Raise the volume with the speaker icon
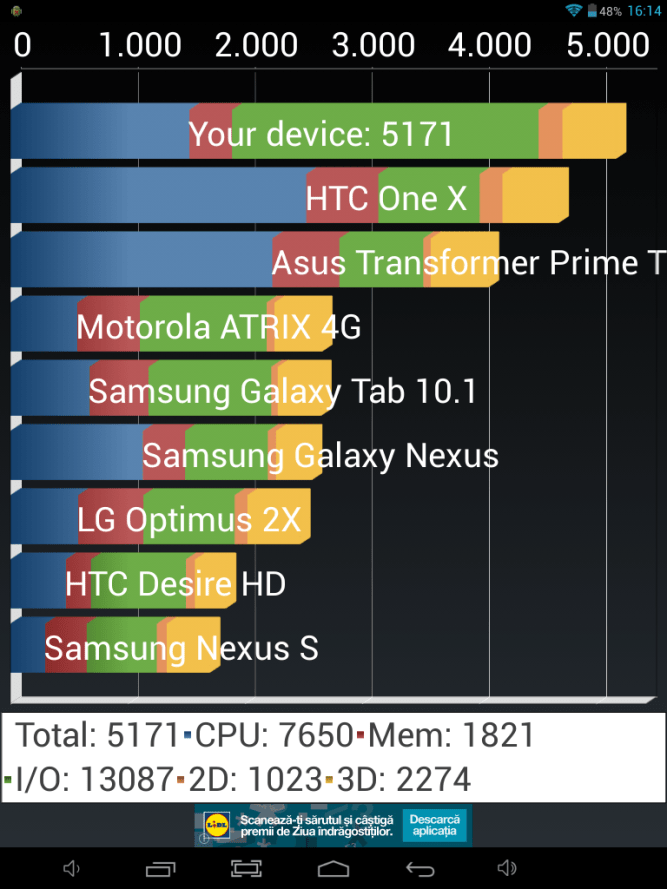Screen dimensions: 667x889 [x=507, y=868]
